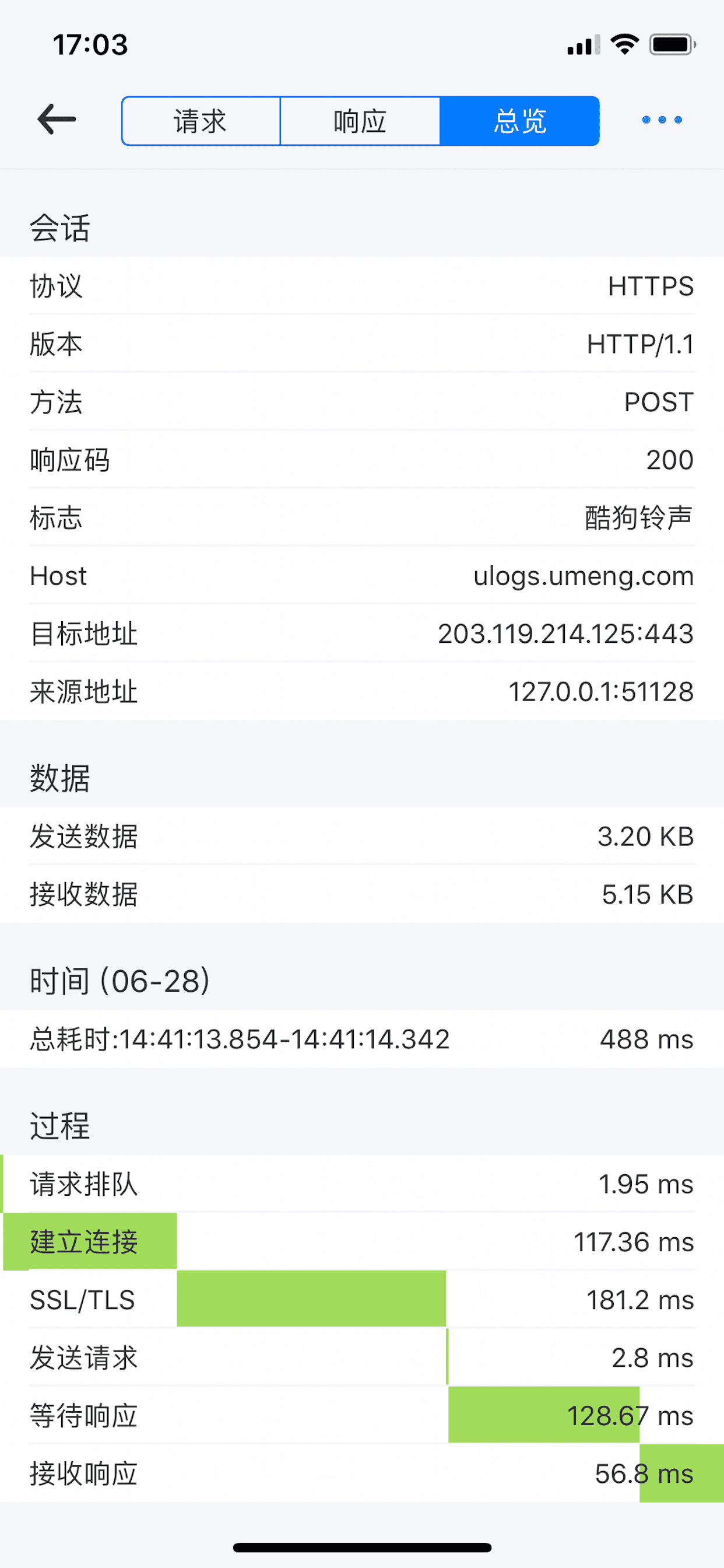This screenshot has height=1568, width=724.
Task: Select the 总览 tab
Action: pyautogui.click(x=519, y=121)
